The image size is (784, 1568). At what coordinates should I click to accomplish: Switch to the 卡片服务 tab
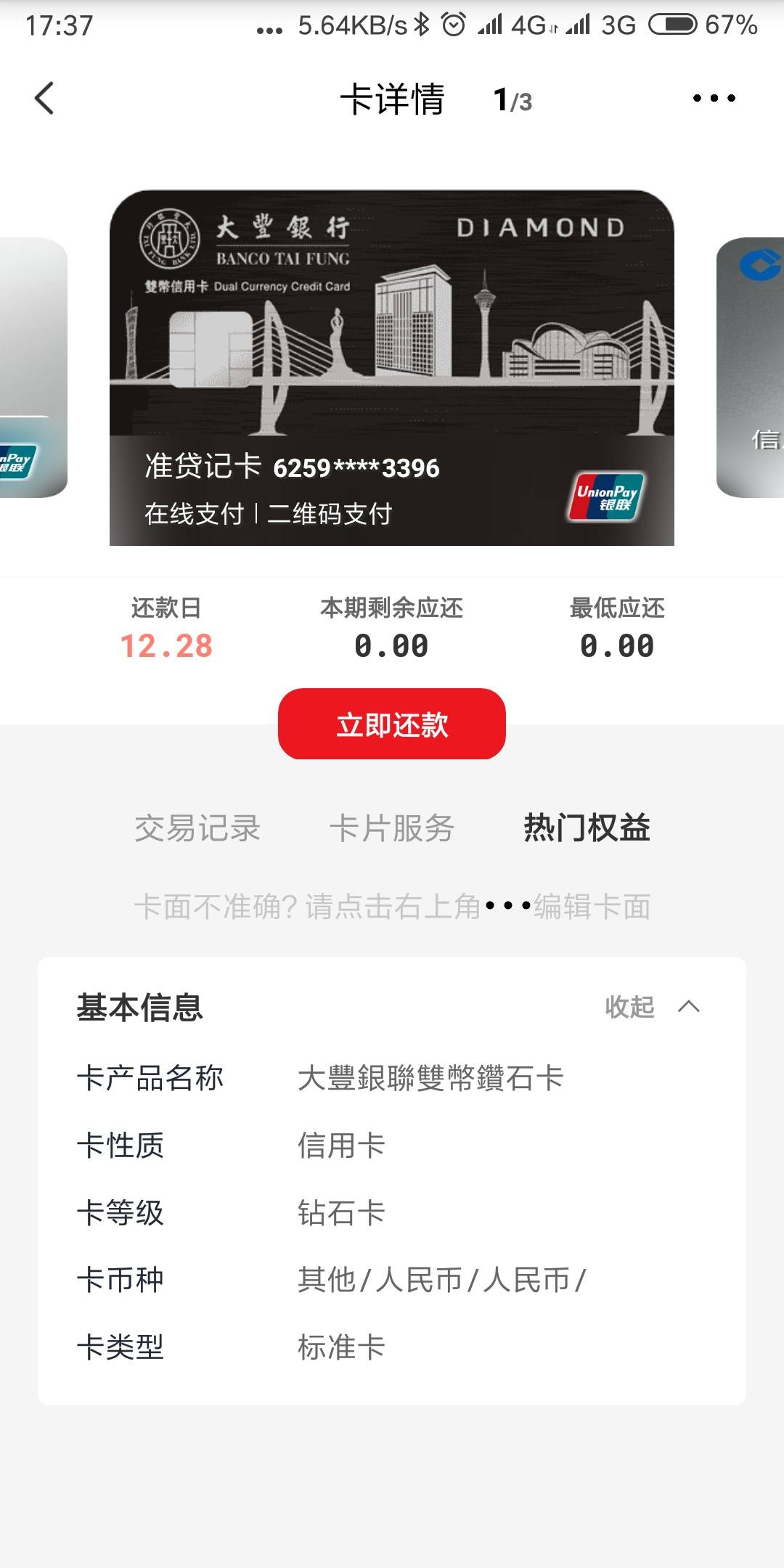(x=392, y=828)
